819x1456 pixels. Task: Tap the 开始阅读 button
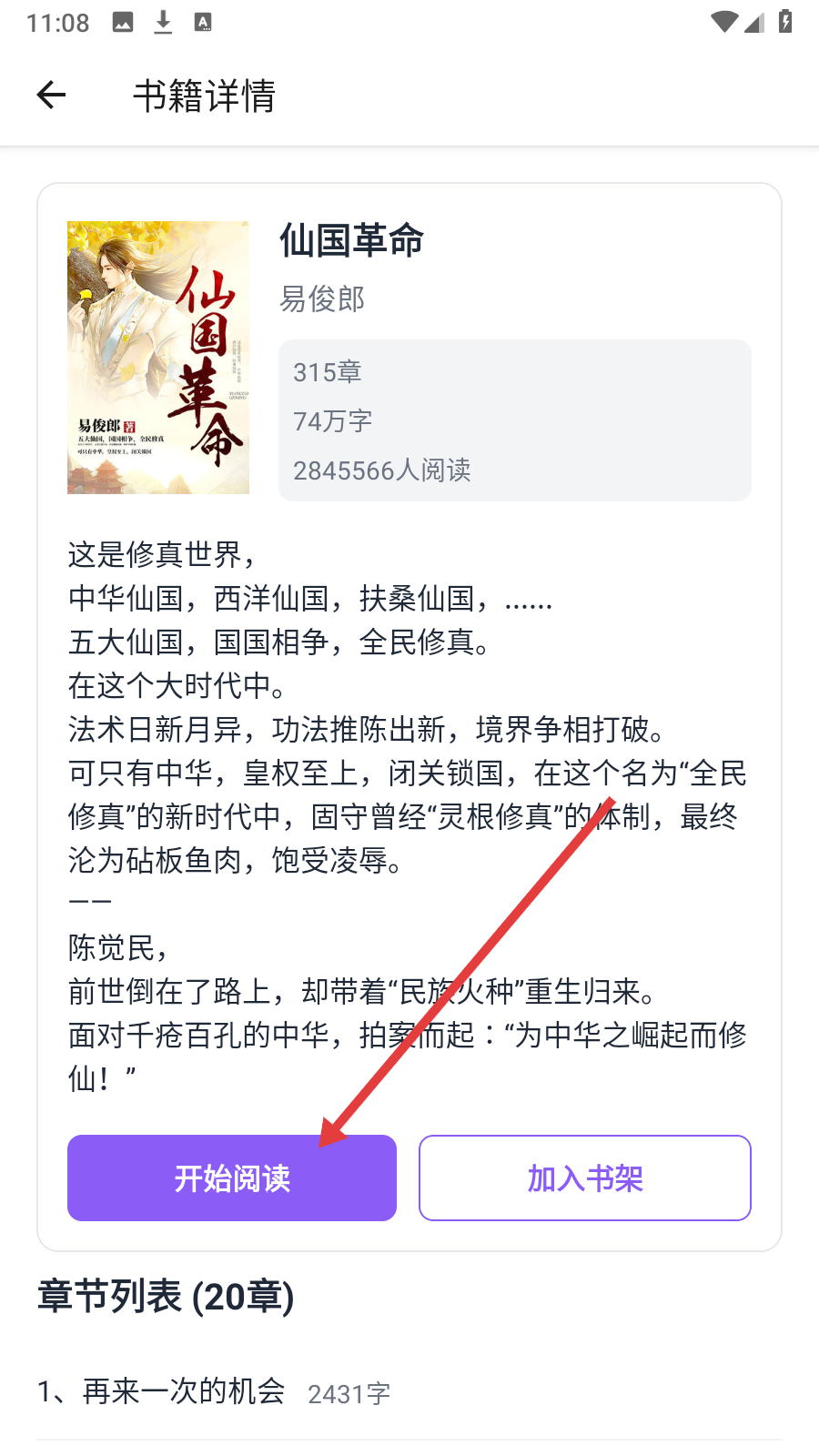point(232,1178)
